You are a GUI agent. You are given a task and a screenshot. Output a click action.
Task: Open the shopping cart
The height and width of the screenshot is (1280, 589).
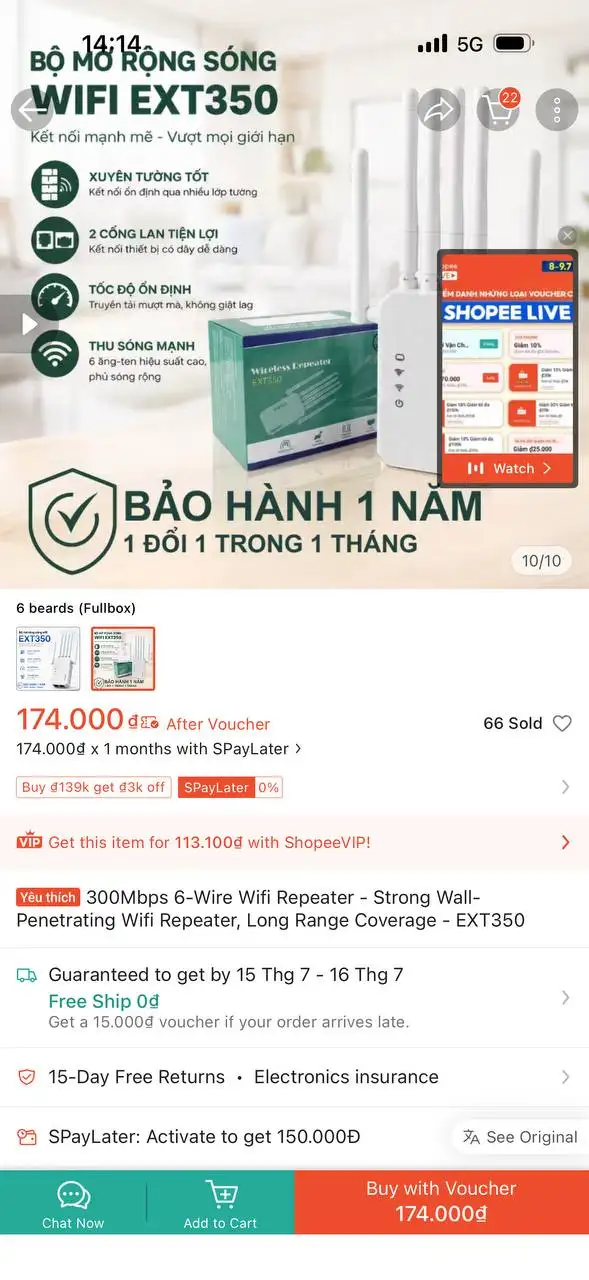[498, 109]
